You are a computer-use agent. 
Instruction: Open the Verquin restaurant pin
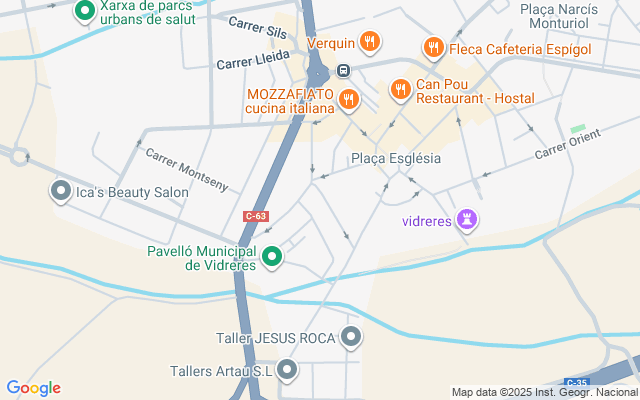(370, 41)
